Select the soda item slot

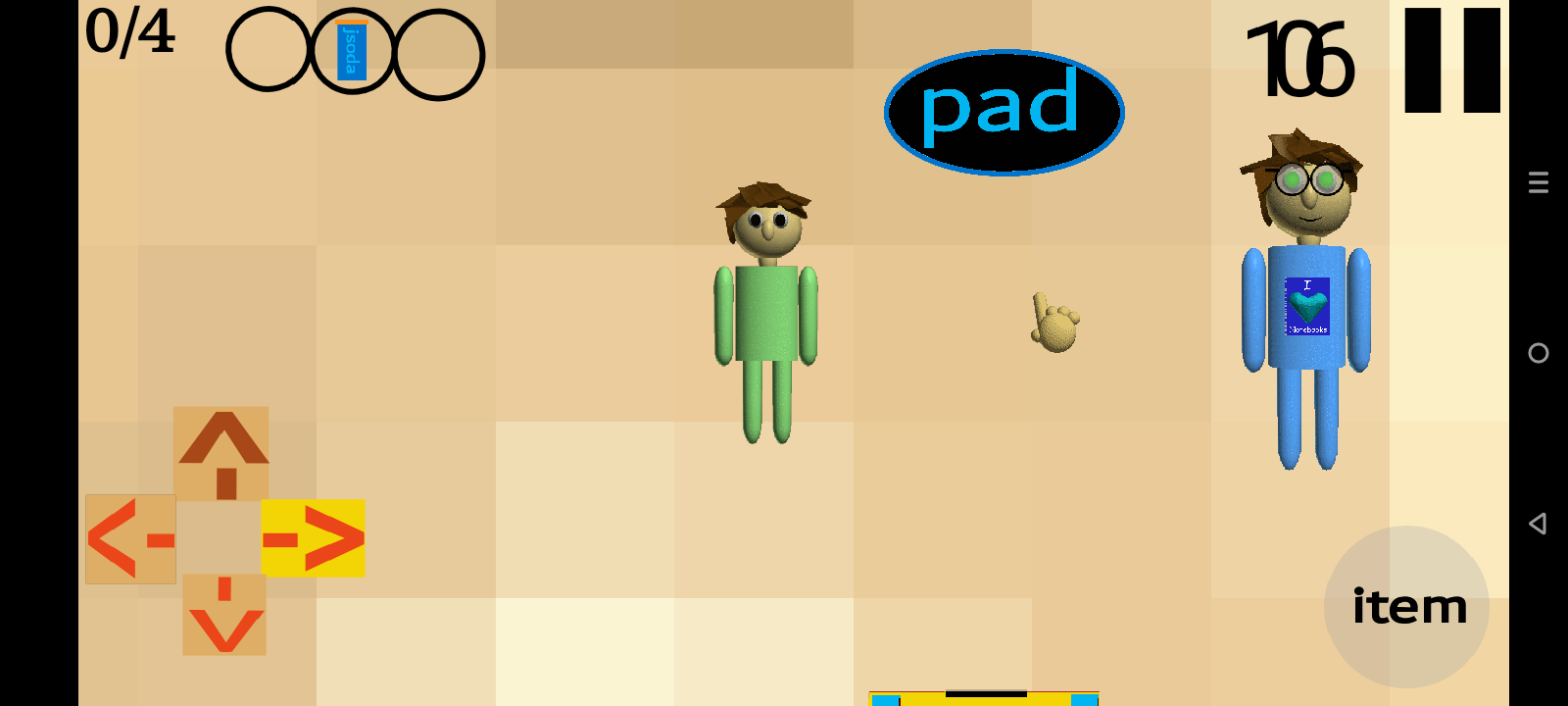(352, 51)
